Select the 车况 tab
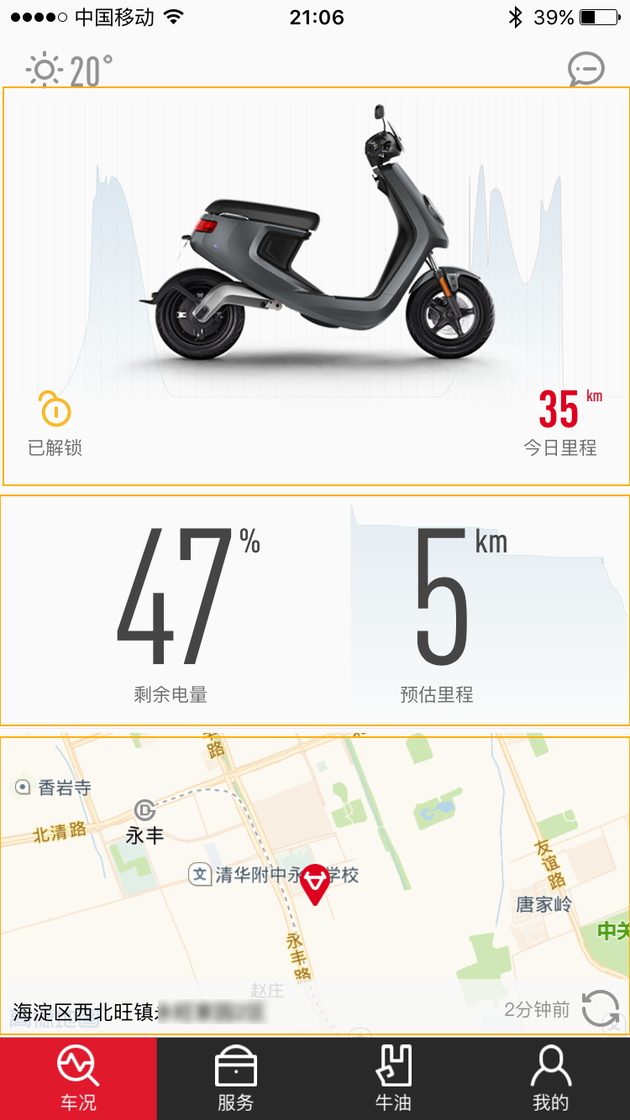The width and height of the screenshot is (630, 1120). pos(78,1079)
